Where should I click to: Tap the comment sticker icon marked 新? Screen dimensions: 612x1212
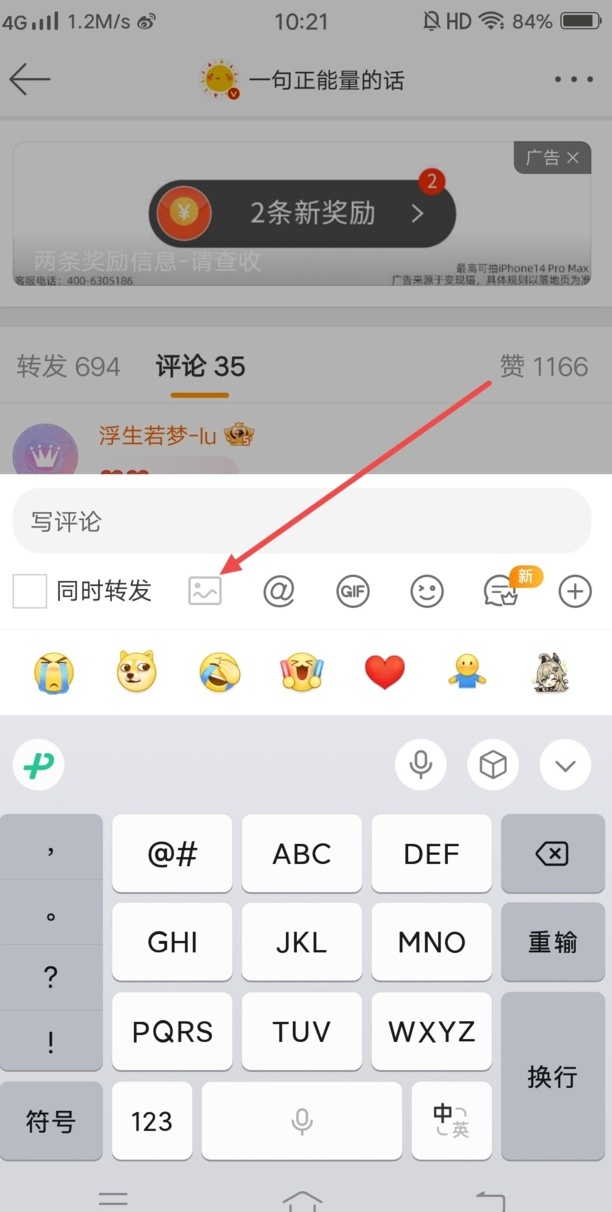coord(500,592)
